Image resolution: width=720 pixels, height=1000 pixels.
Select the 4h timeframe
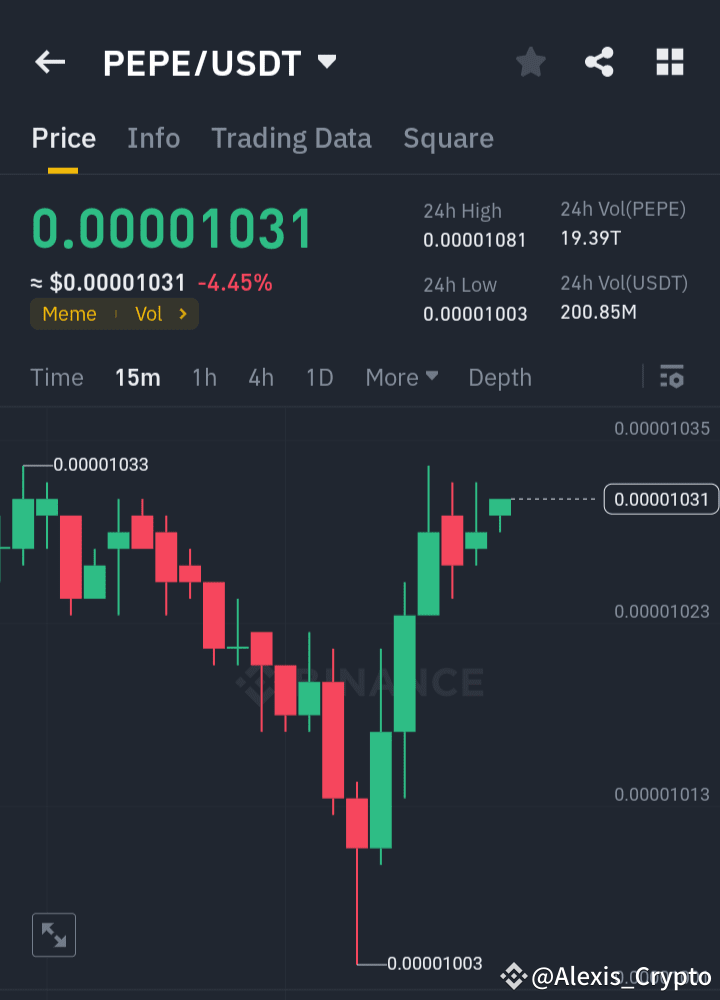coord(260,377)
